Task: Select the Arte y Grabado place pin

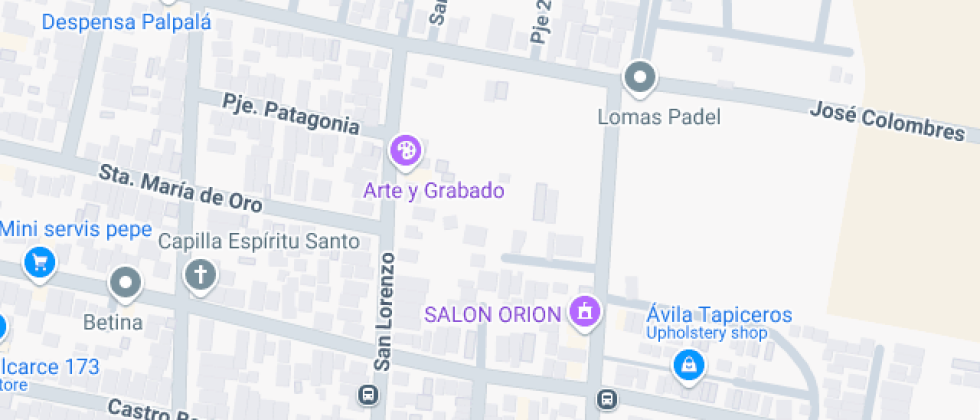Action: pos(405,153)
